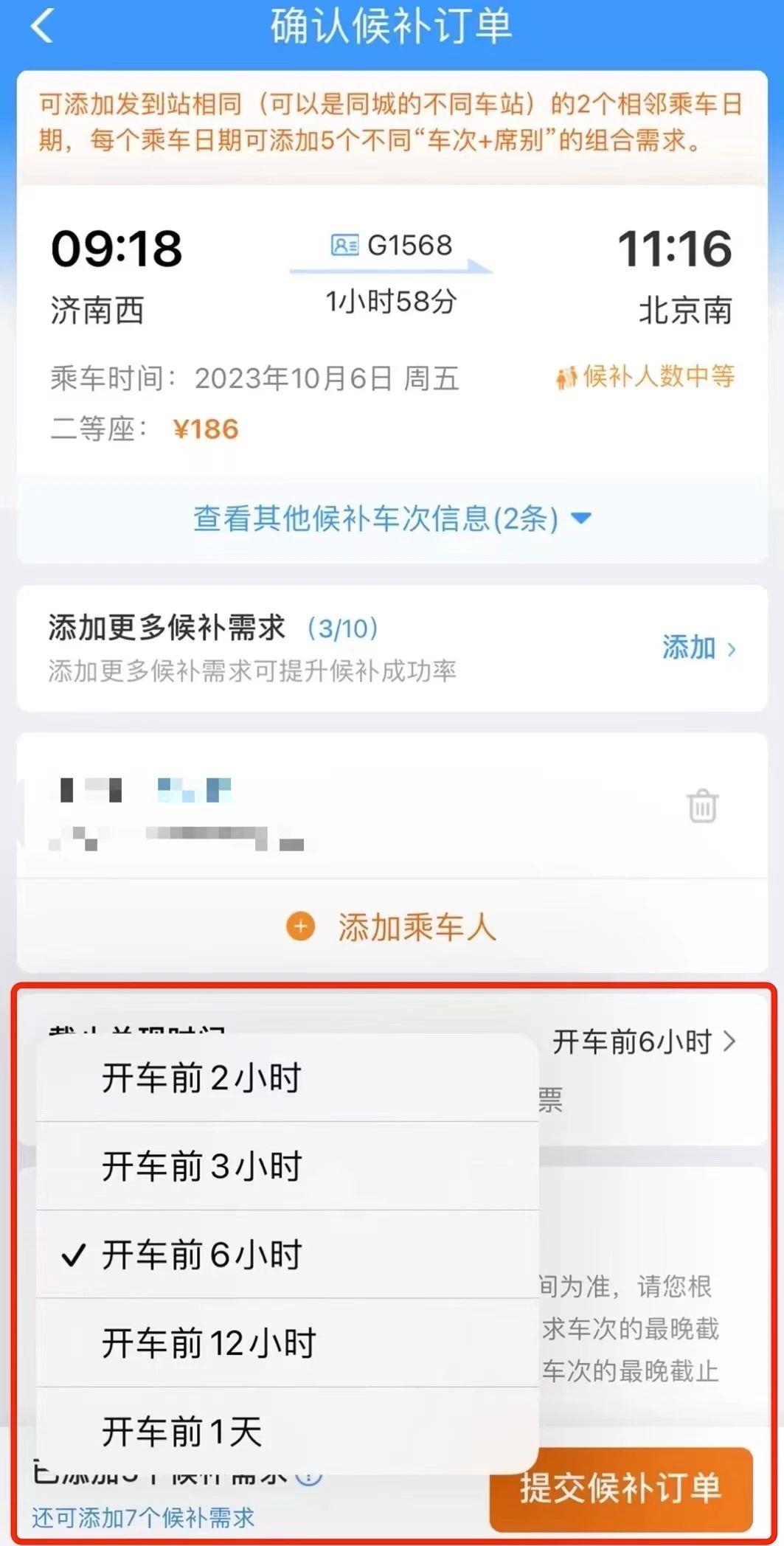Open the 开车前6小时 deadline selector row

[x=643, y=1041]
